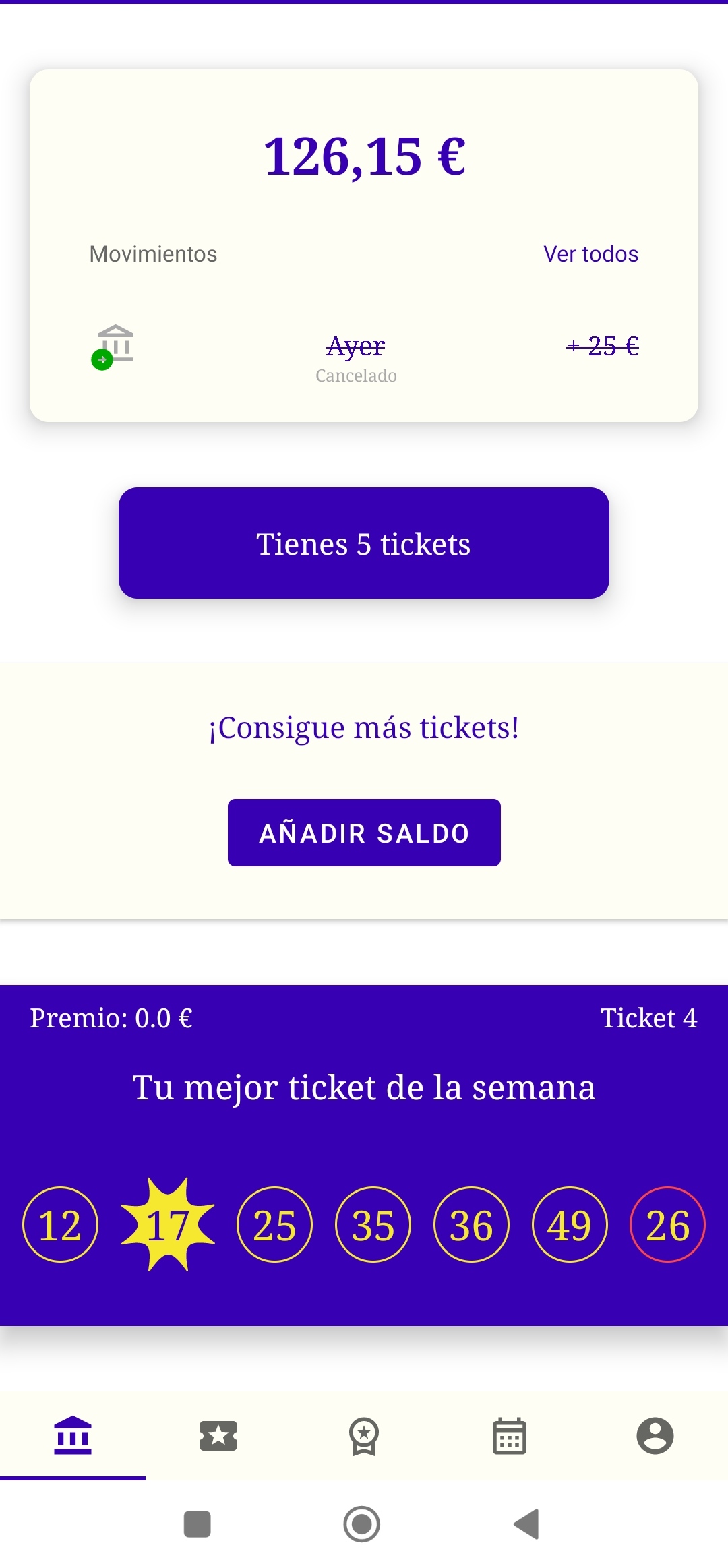Tap the cancelled Ayer movement entry
The width and height of the screenshot is (728, 1568).
355,357
